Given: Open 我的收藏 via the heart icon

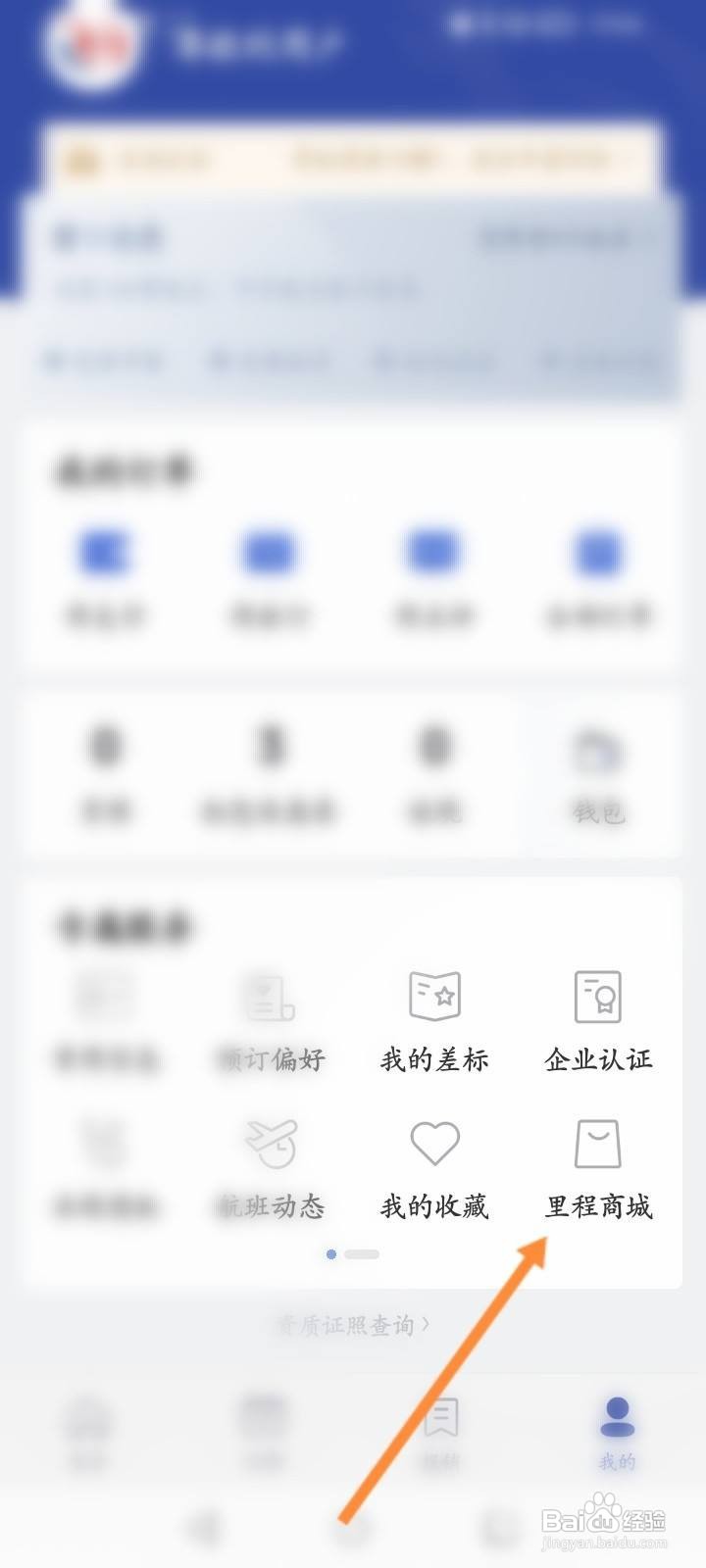Looking at the screenshot, I should click(x=434, y=1142).
